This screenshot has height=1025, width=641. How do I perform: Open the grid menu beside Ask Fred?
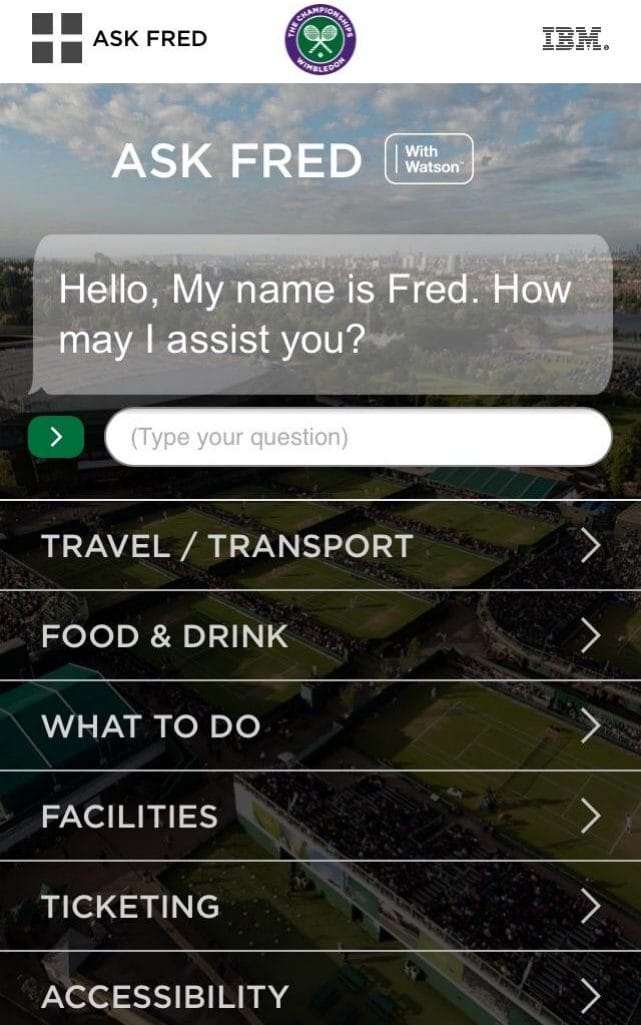(x=57, y=39)
